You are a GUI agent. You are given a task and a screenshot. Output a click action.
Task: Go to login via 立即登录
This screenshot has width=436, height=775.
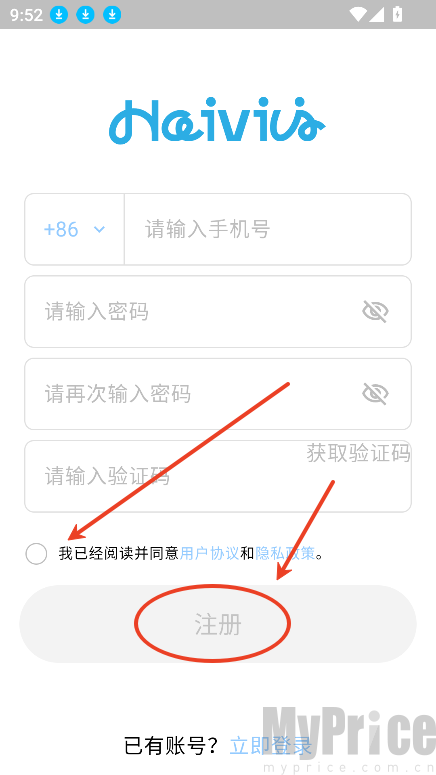pyautogui.click(x=270, y=745)
